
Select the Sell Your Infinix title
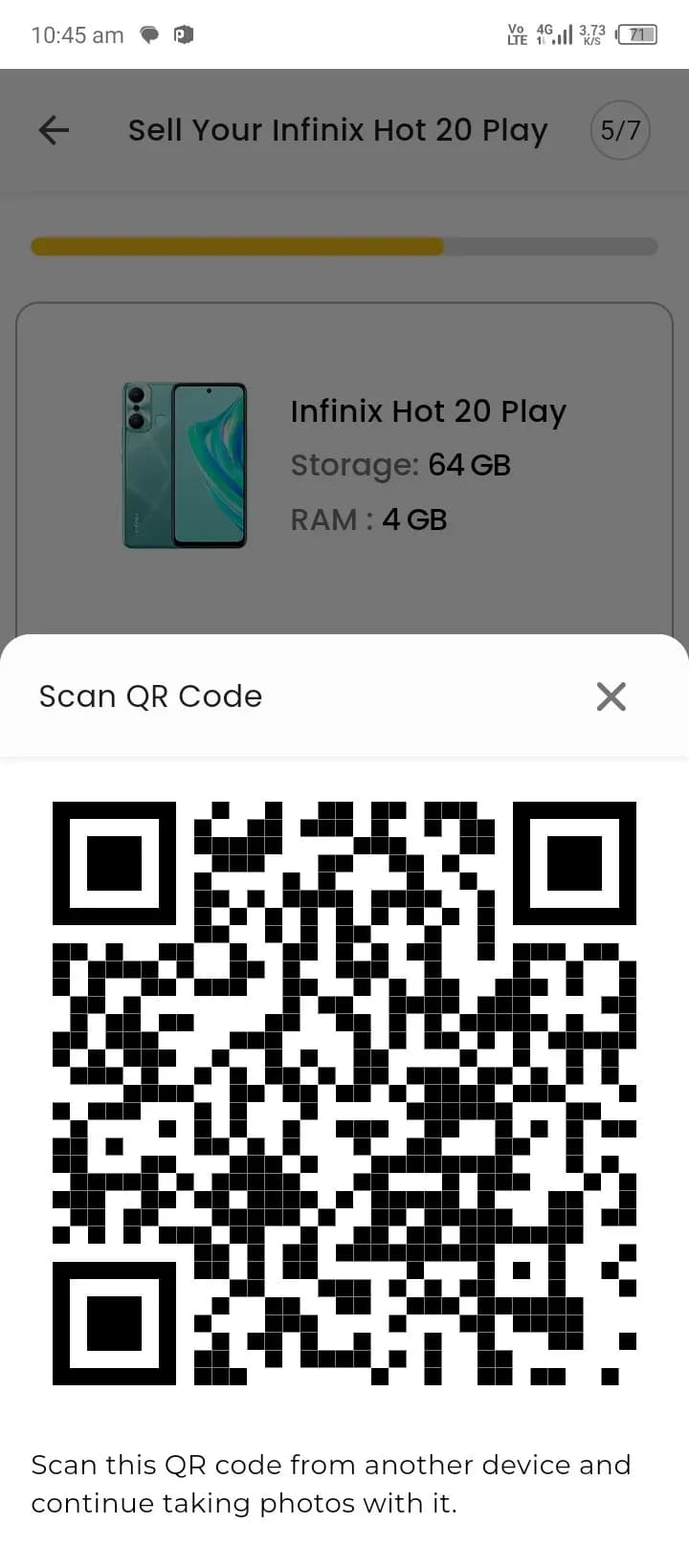[x=339, y=129]
